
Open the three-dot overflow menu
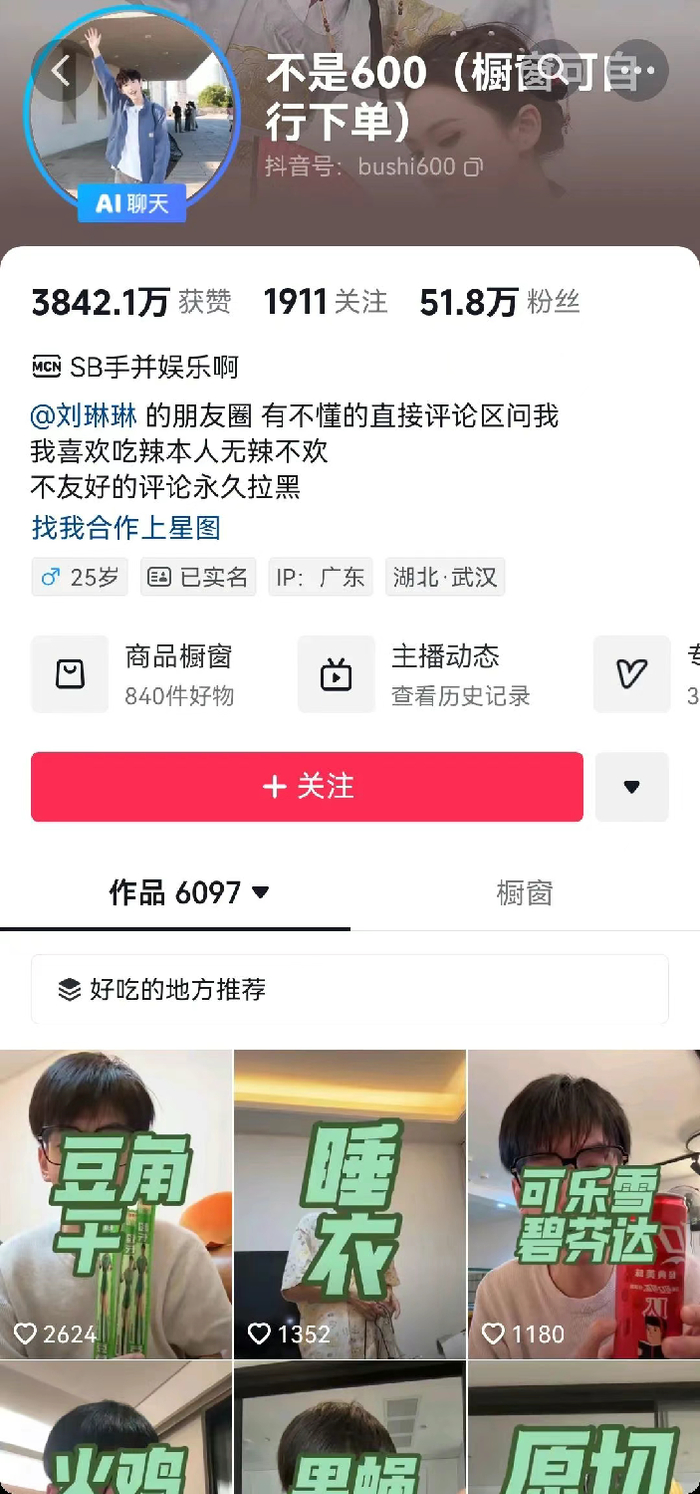pos(640,70)
